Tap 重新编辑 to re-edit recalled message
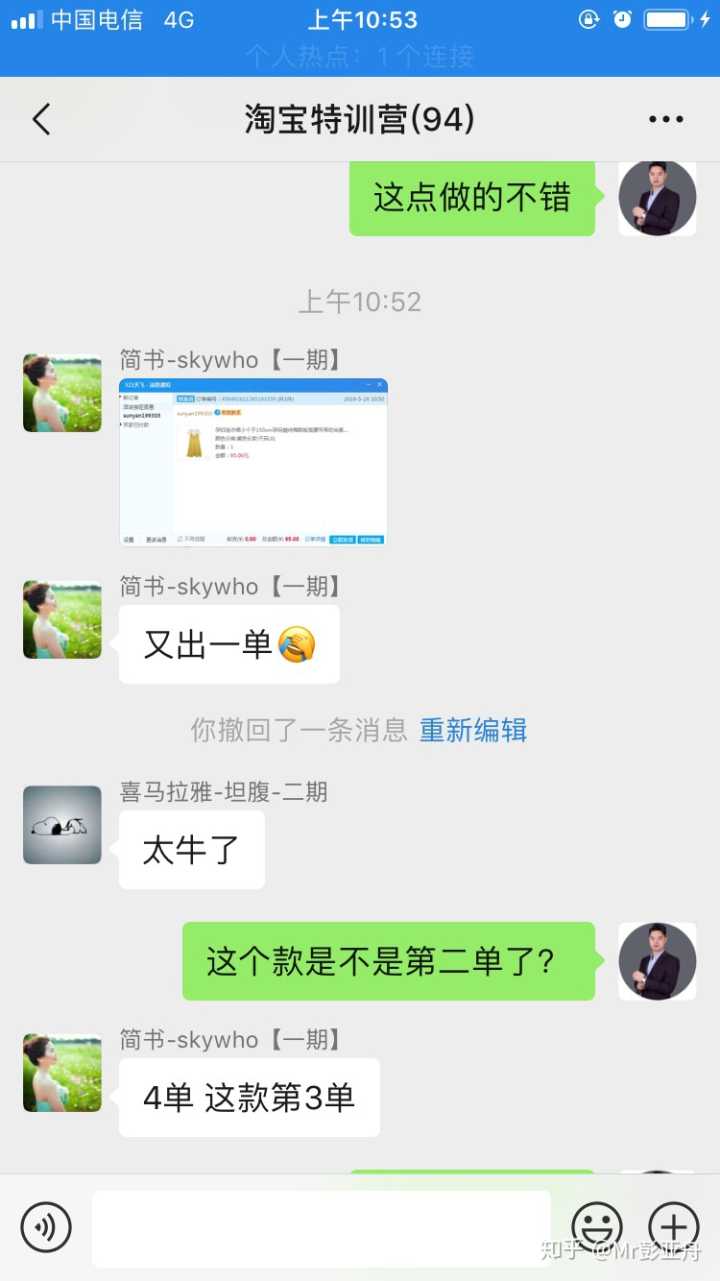 pyautogui.click(x=473, y=730)
